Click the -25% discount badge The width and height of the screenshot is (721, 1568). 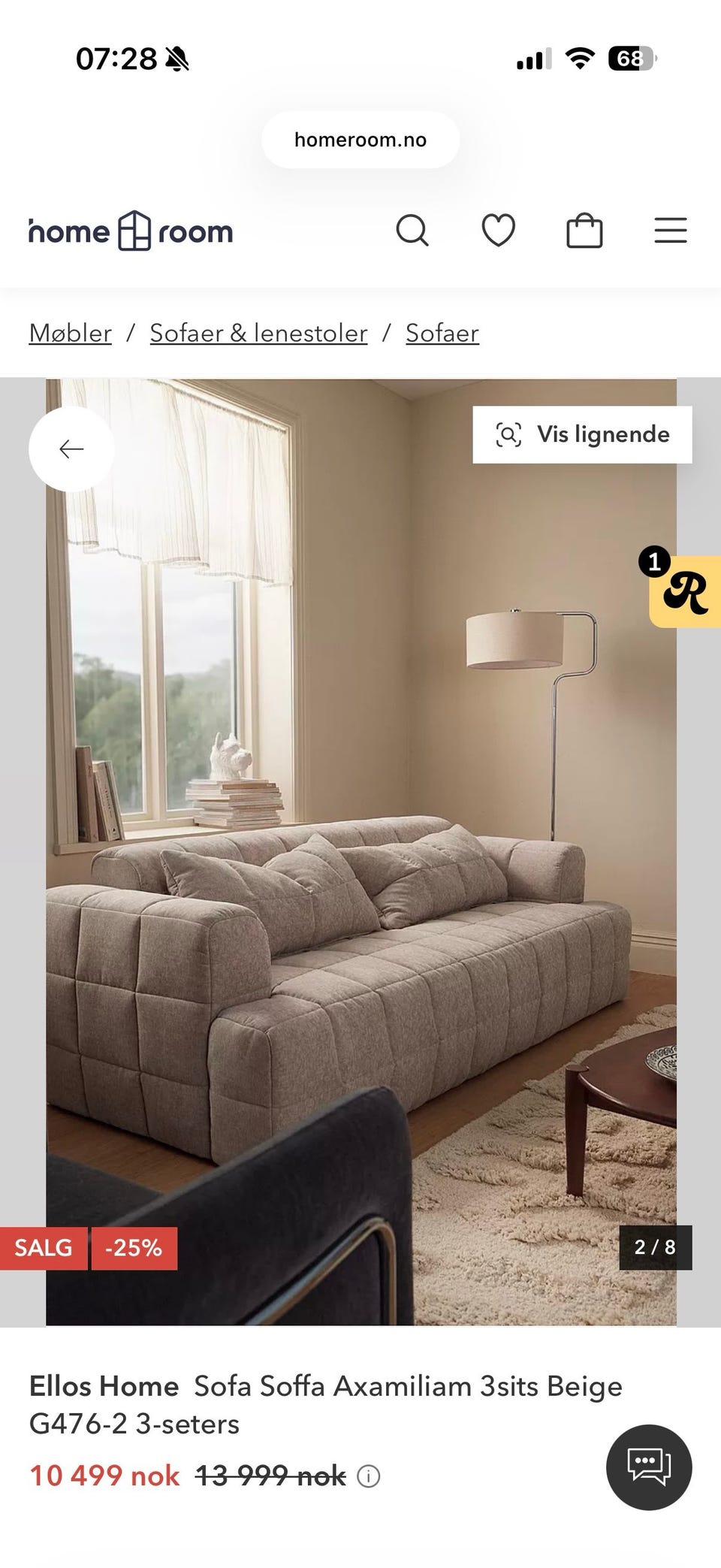[x=134, y=1248]
